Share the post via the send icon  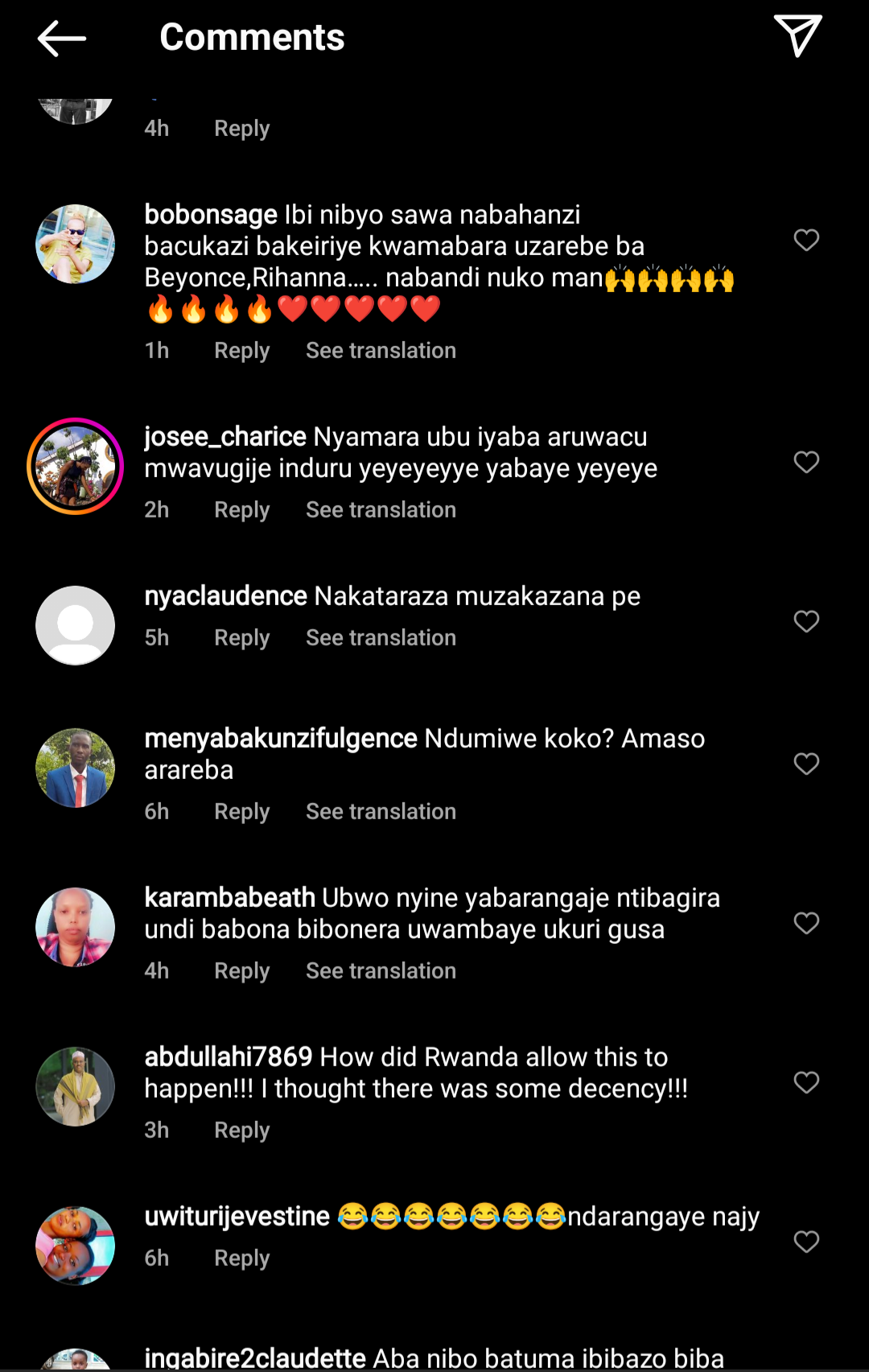point(797,36)
